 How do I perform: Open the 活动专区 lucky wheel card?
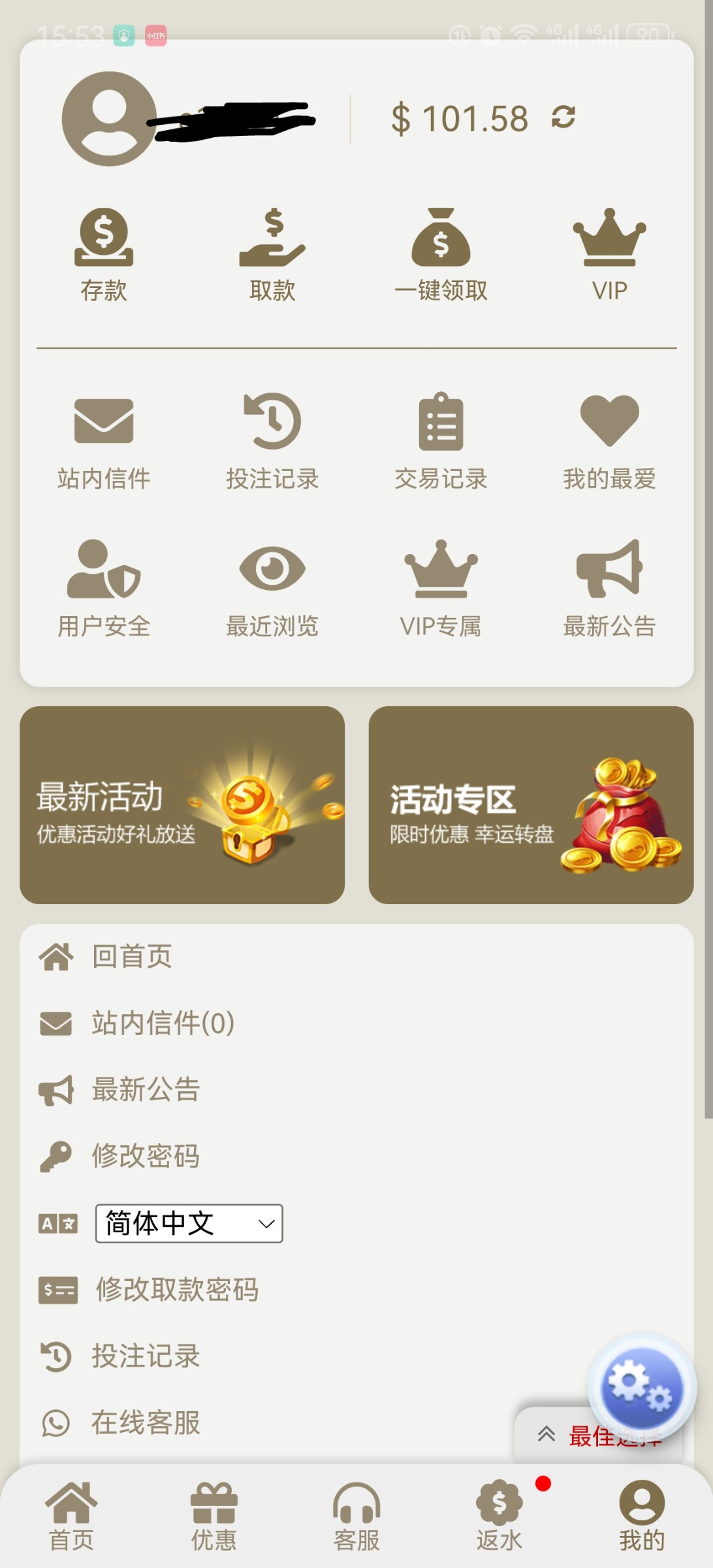[x=531, y=805]
